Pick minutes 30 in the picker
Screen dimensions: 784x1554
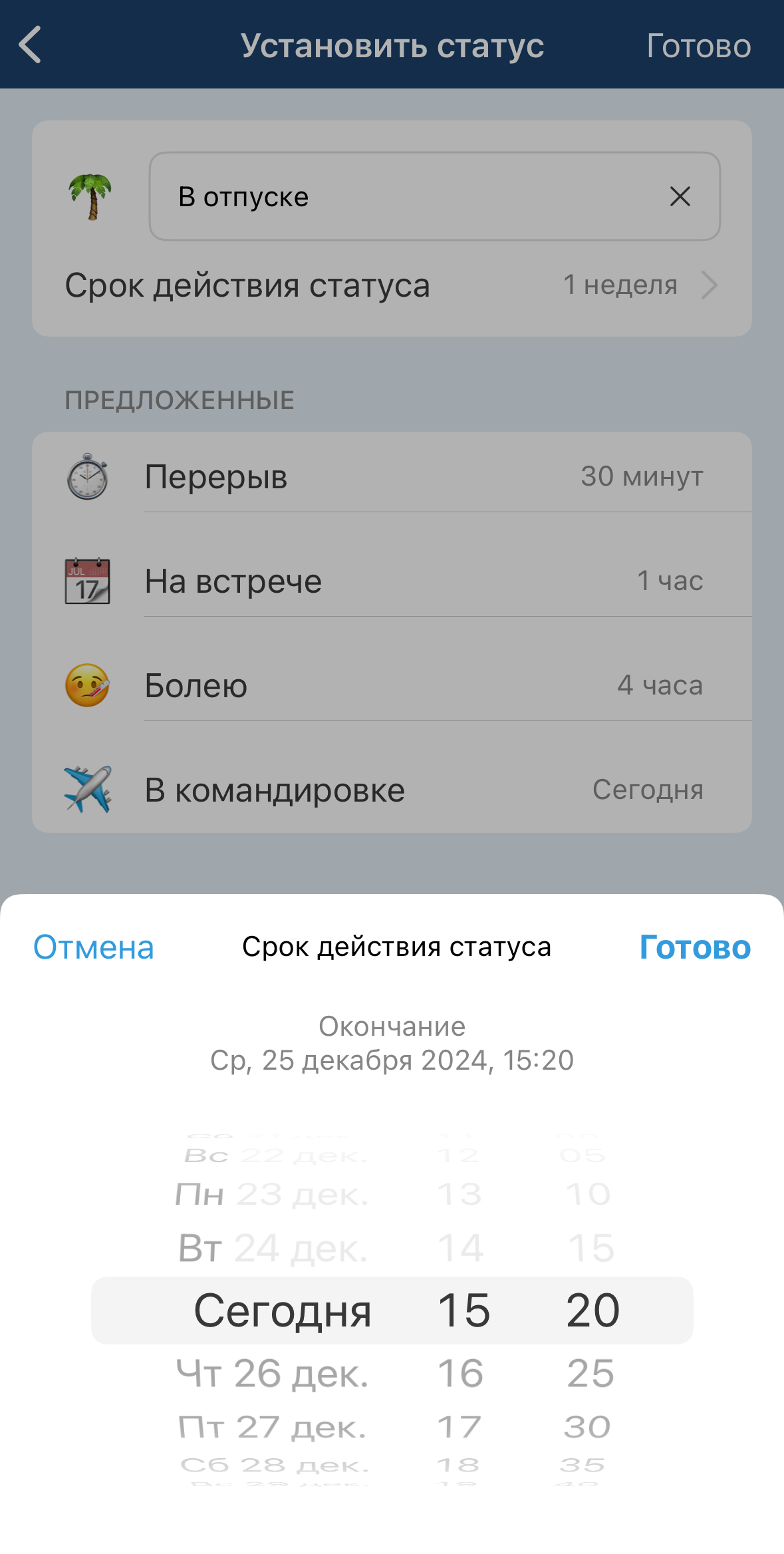click(x=588, y=1428)
